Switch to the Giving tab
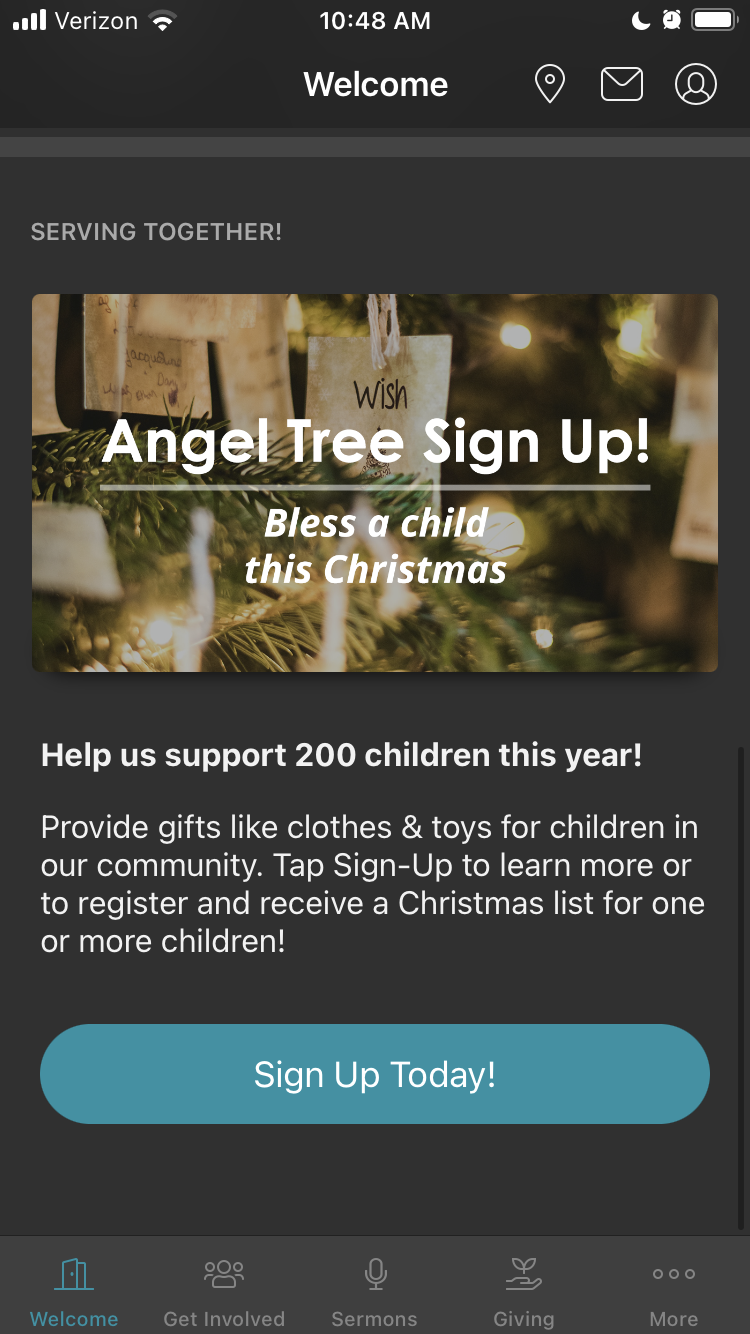750x1334 pixels. coord(524,1290)
